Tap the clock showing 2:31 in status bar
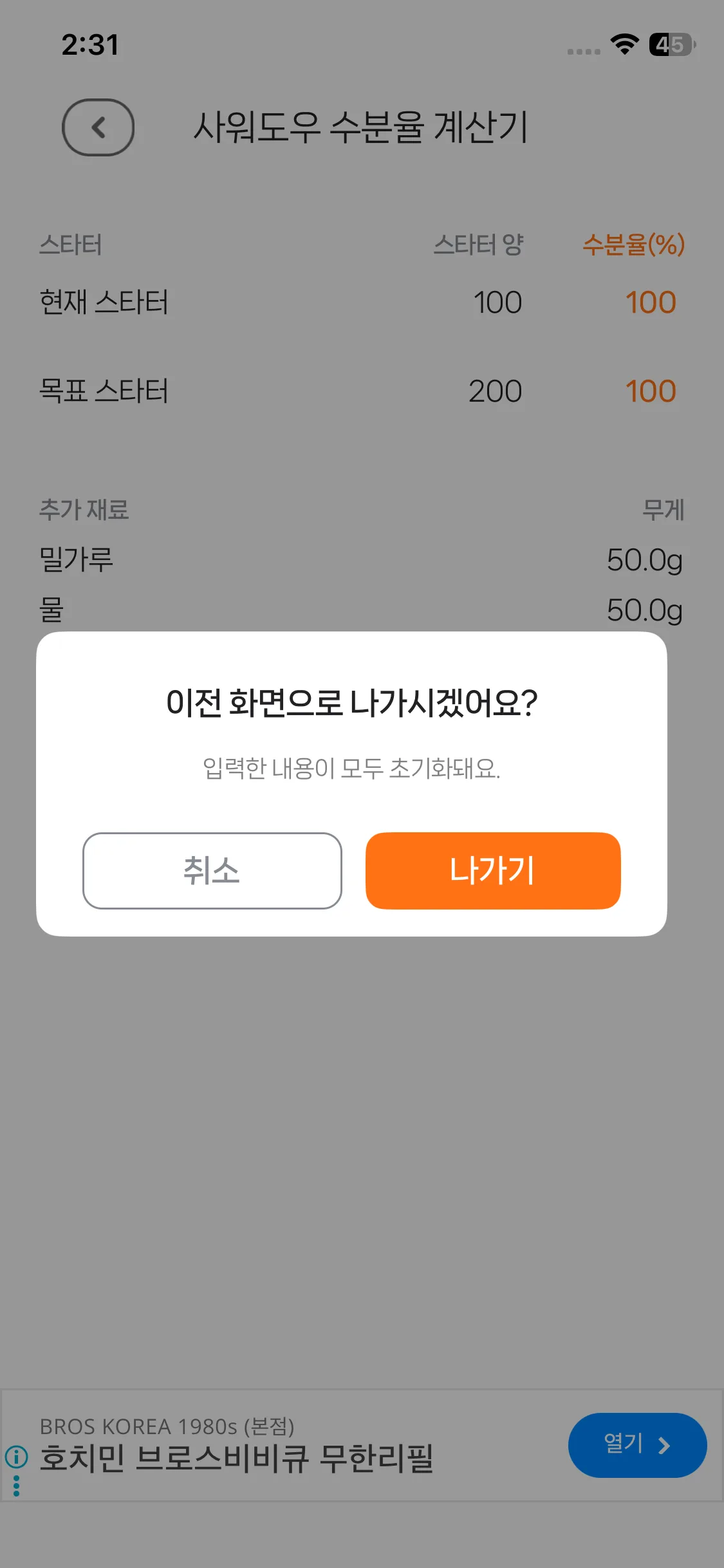This screenshot has height=1568, width=724. 89,45
